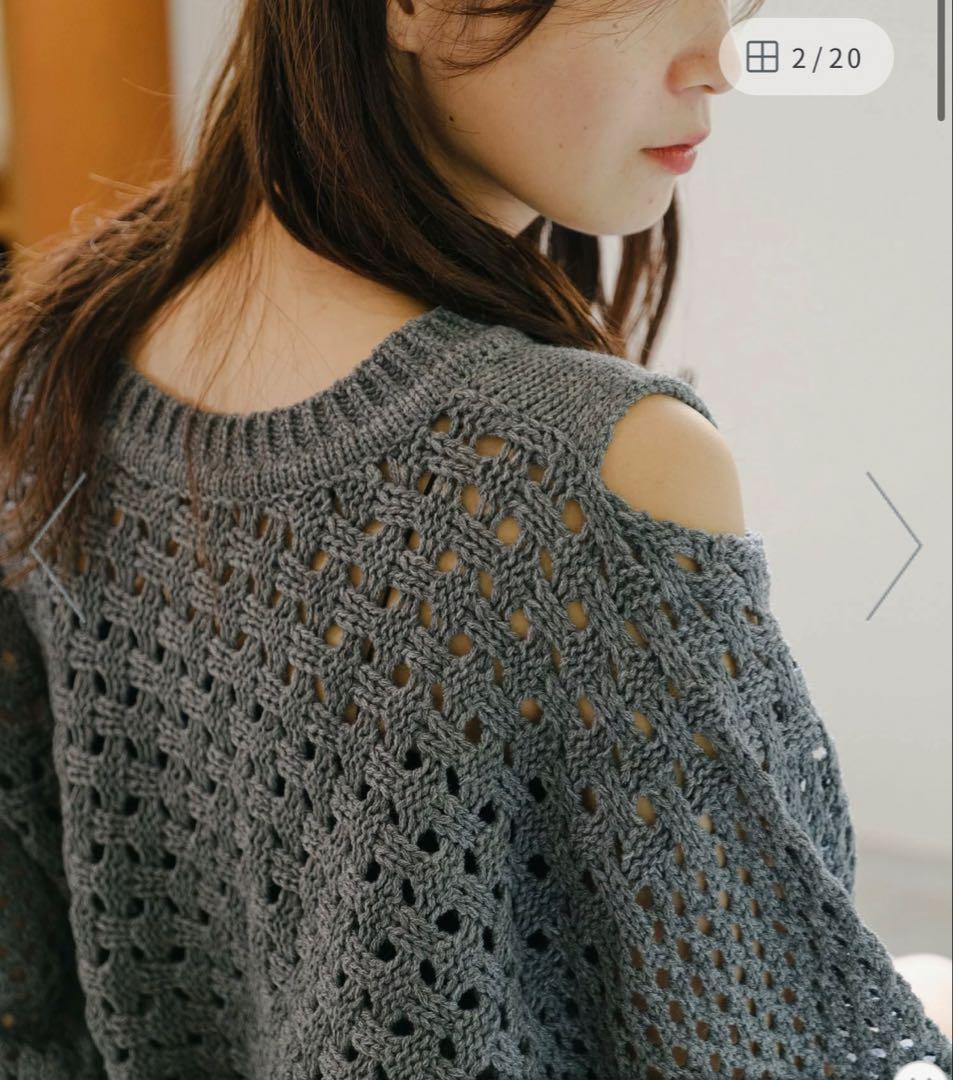Go to the next product image

point(892,546)
